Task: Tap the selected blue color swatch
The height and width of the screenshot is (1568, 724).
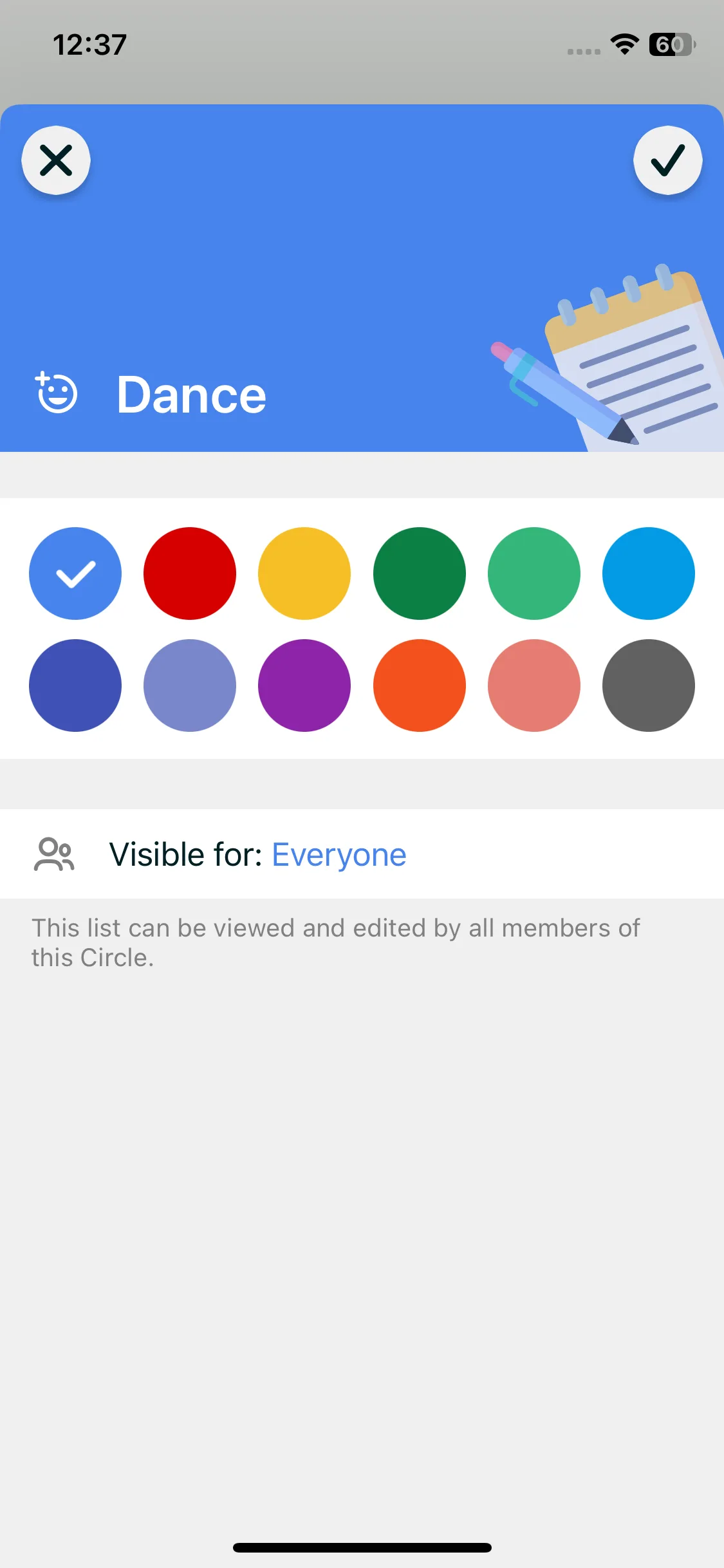Action: pyautogui.click(x=75, y=574)
